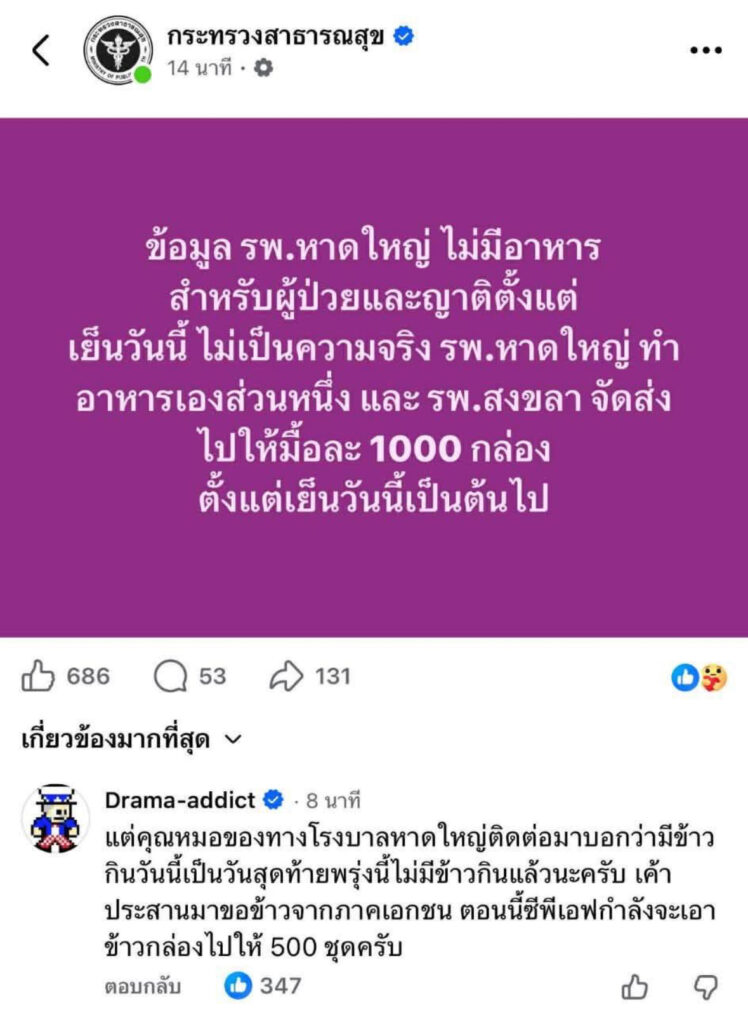Expand the เกี่ยวข้องมากที่สุด comment sort dropdown
The image size is (748, 1024).
pyautogui.click(x=131, y=740)
